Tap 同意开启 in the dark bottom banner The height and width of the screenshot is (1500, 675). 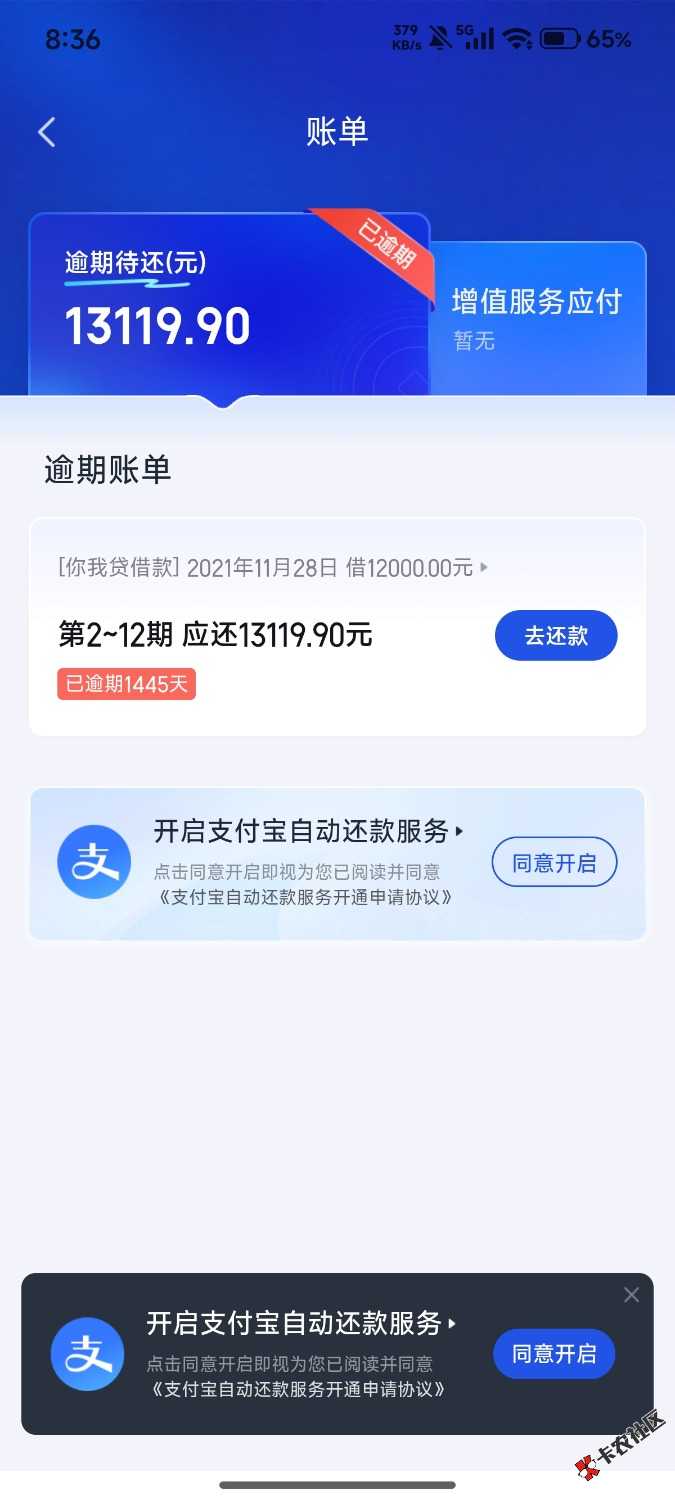(x=554, y=1354)
